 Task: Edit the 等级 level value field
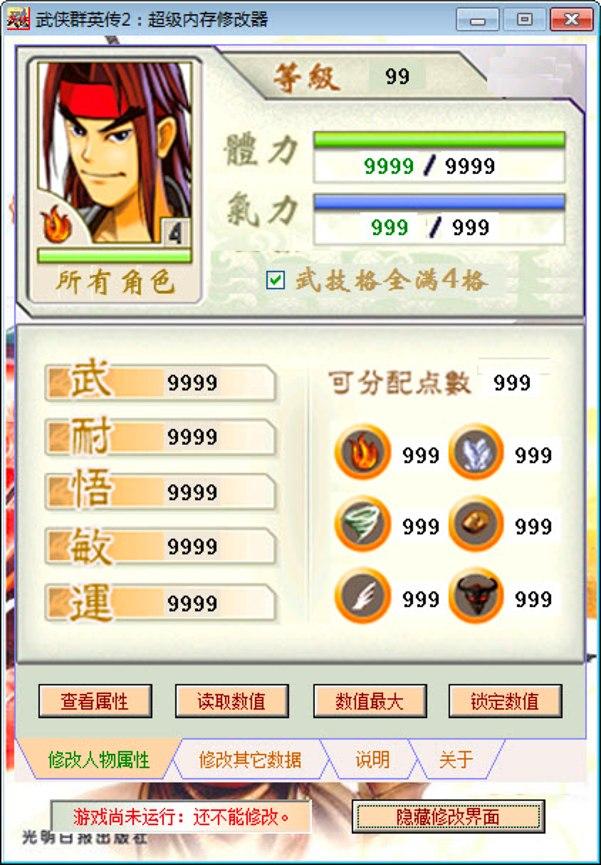pyautogui.click(x=397, y=77)
